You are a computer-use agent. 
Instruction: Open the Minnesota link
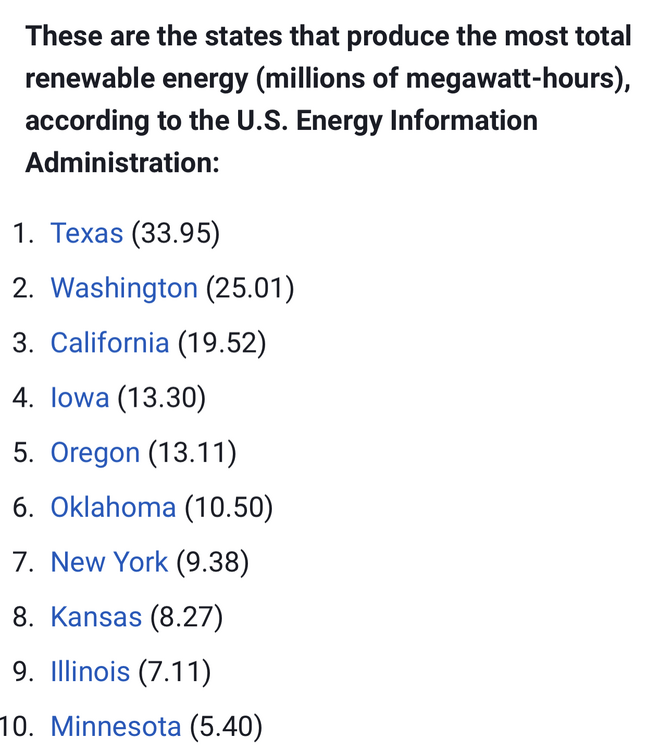coord(116,726)
